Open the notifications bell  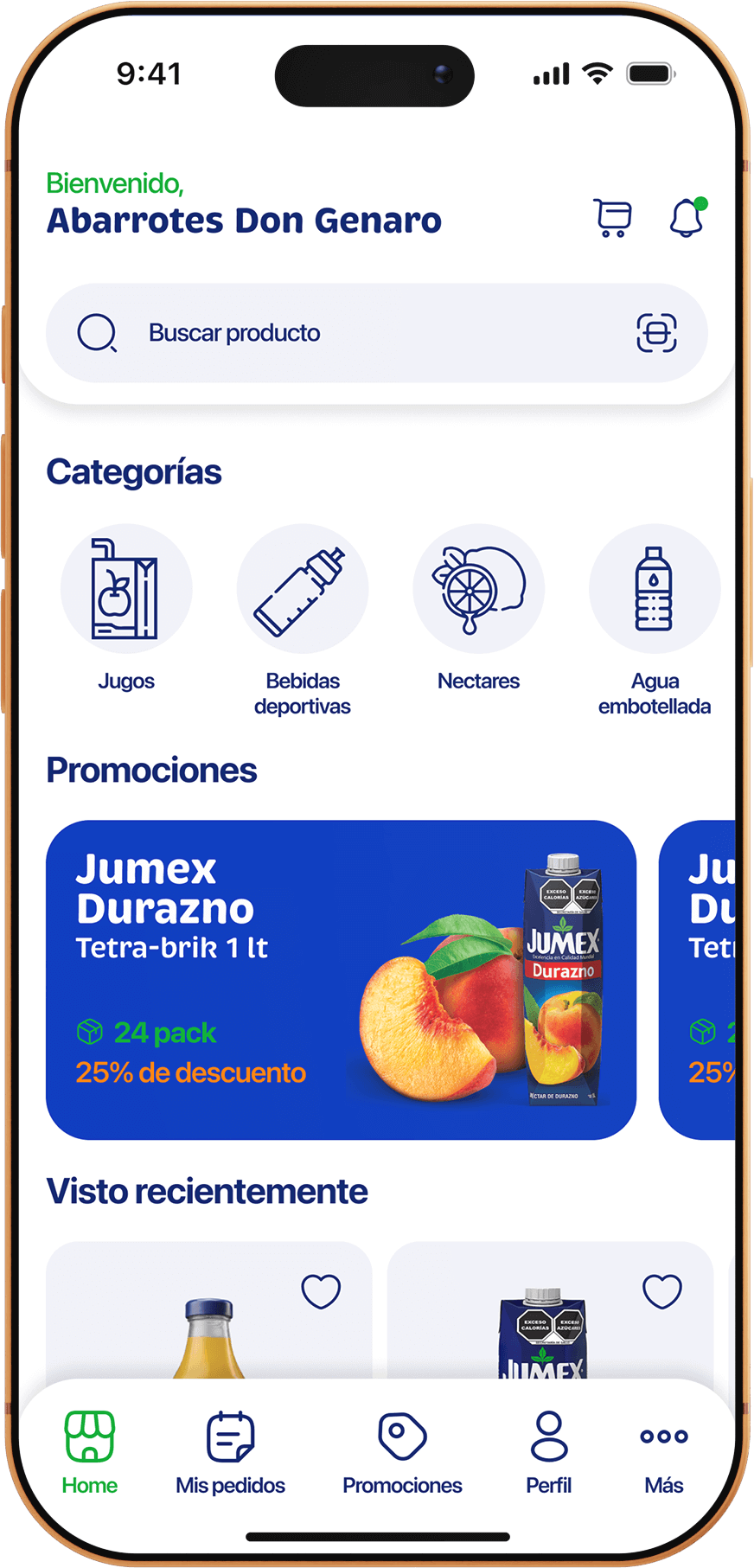click(x=687, y=218)
